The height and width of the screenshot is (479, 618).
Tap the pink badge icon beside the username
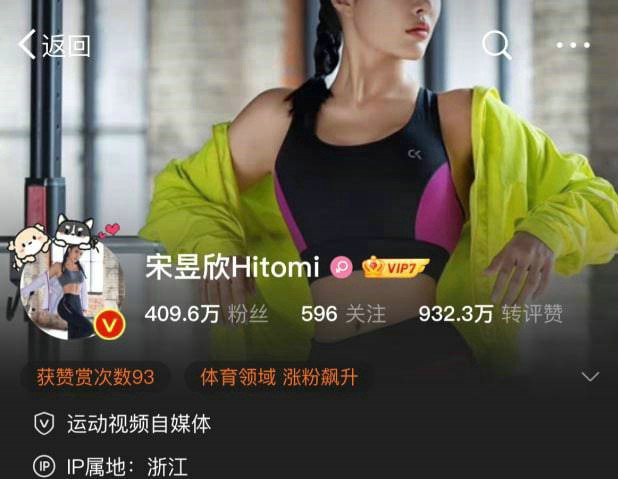(x=342, y=267)
